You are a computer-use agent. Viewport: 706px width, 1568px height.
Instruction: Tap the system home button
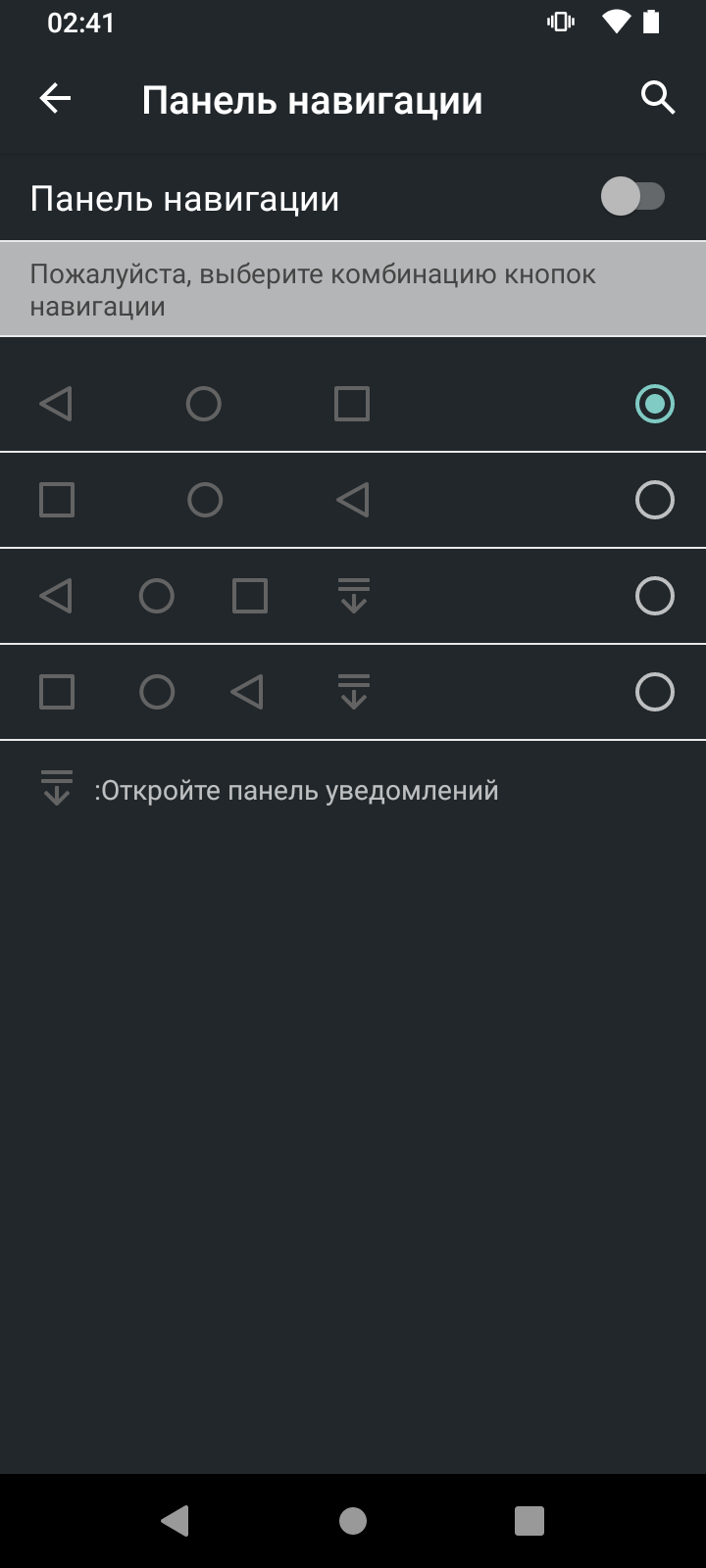tap(353, 1520)
